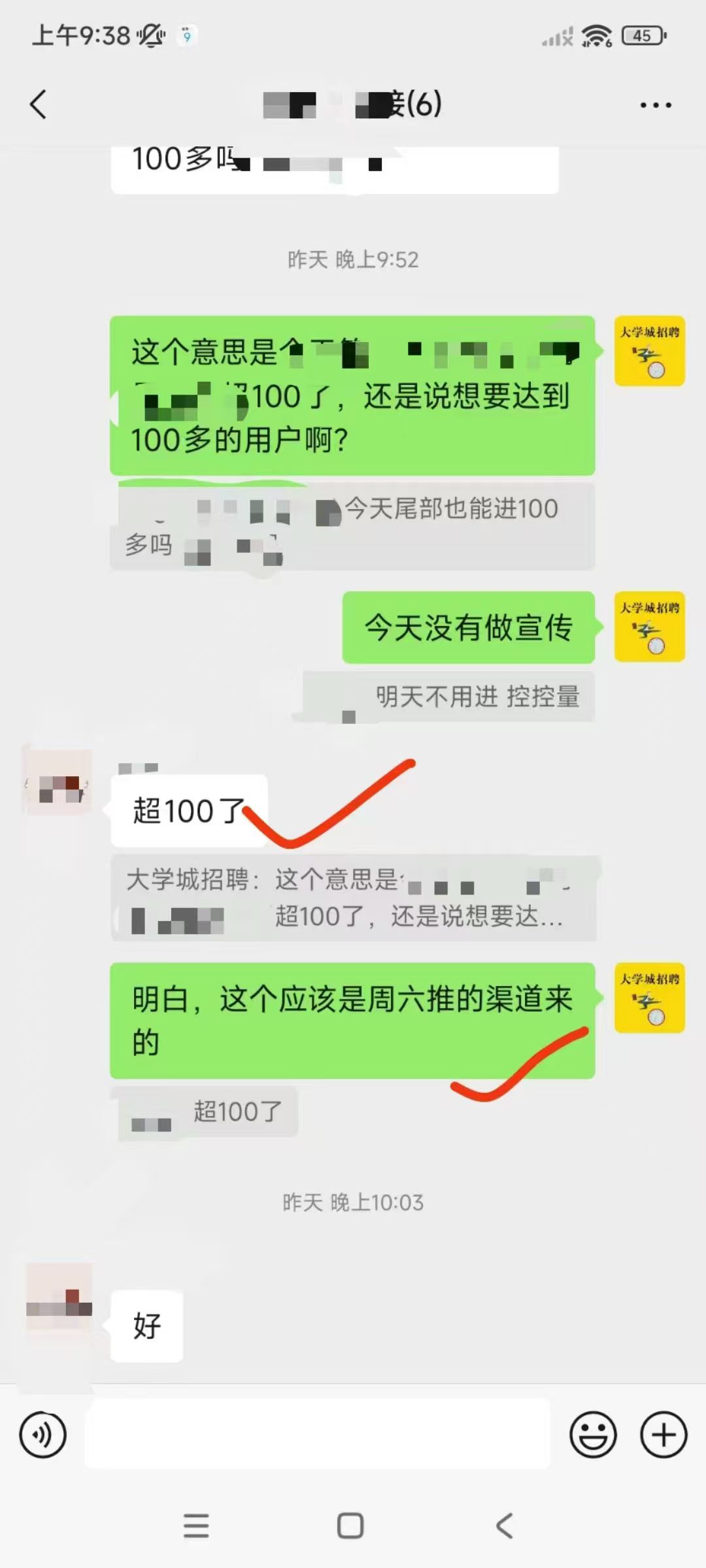Tap avatar next to the 好 message
The image size is (706, 1568).
[59, 1298]
